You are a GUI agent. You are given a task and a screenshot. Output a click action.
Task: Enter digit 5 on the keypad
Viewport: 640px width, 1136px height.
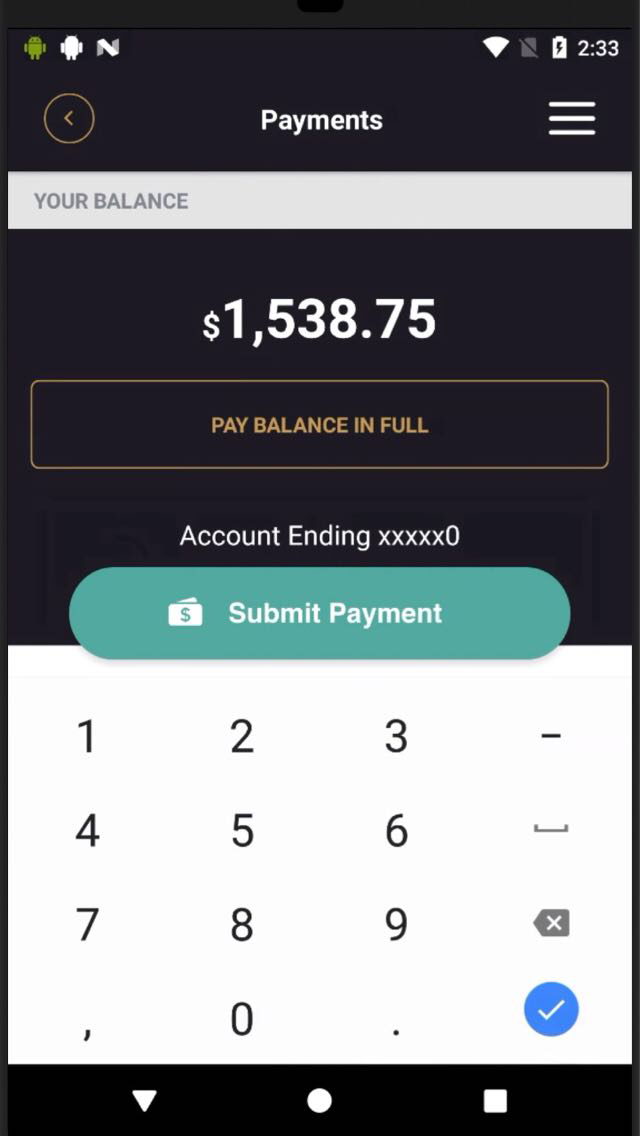point(242,831)
